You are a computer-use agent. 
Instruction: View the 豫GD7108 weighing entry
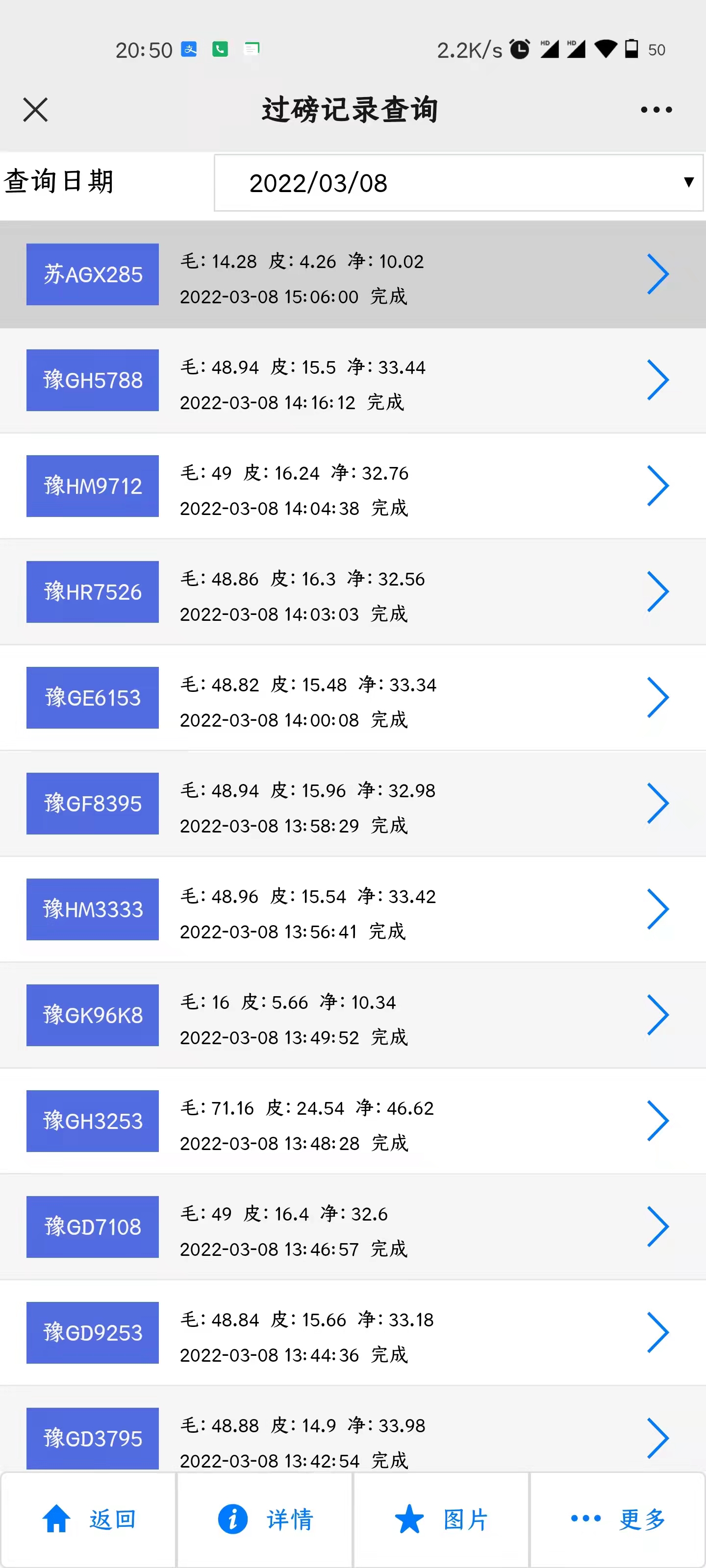pyautogui.click(x=353, y=1228)
